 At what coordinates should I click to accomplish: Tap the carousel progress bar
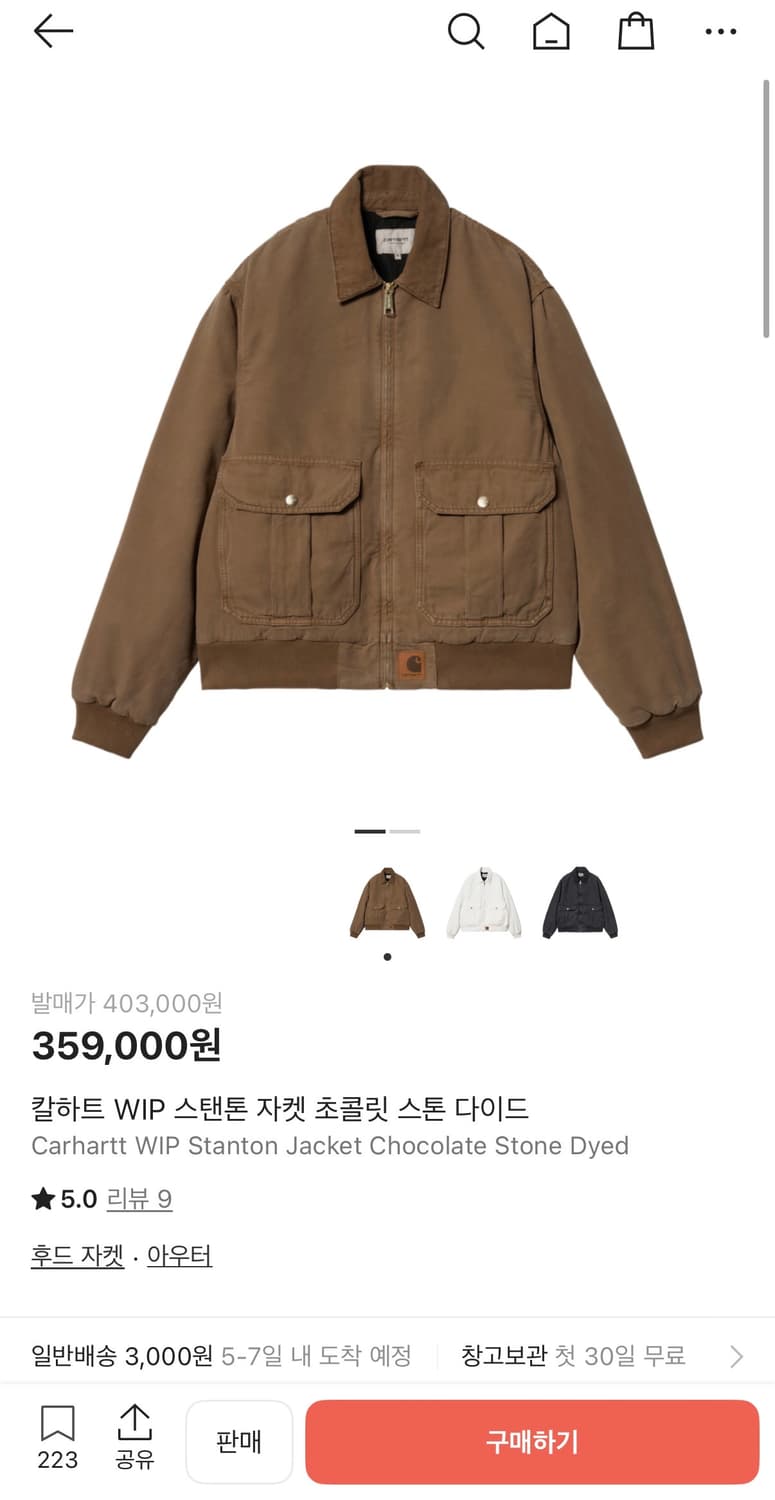point(387,831)
